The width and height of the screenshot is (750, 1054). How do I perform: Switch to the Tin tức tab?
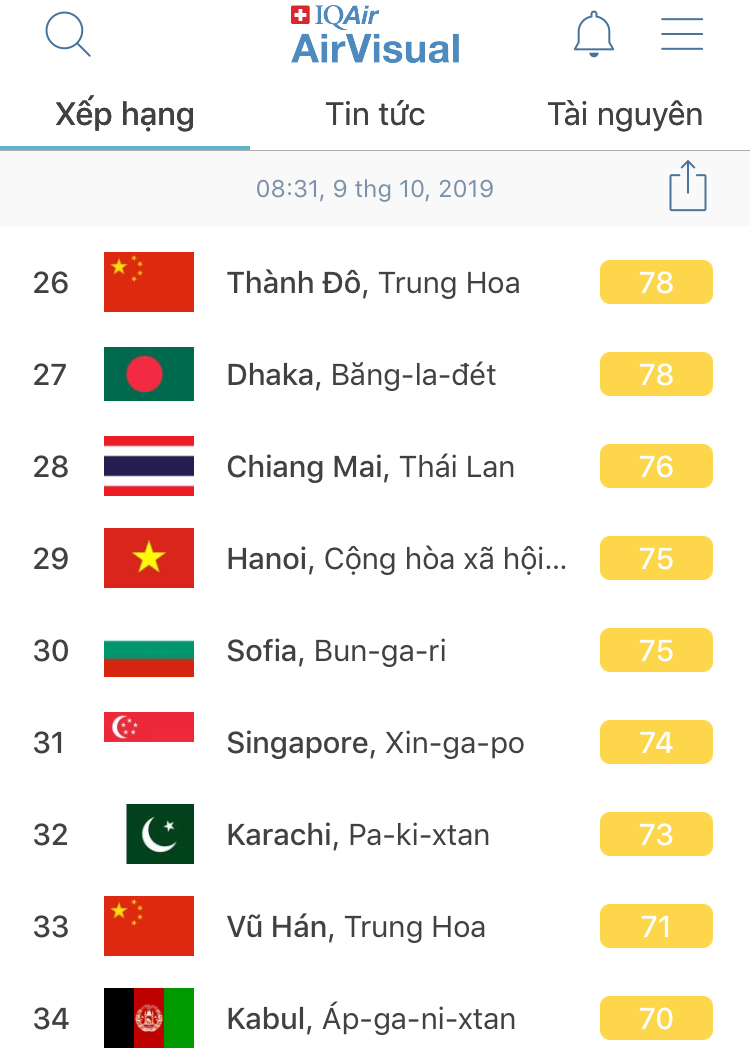click(375, 114)
